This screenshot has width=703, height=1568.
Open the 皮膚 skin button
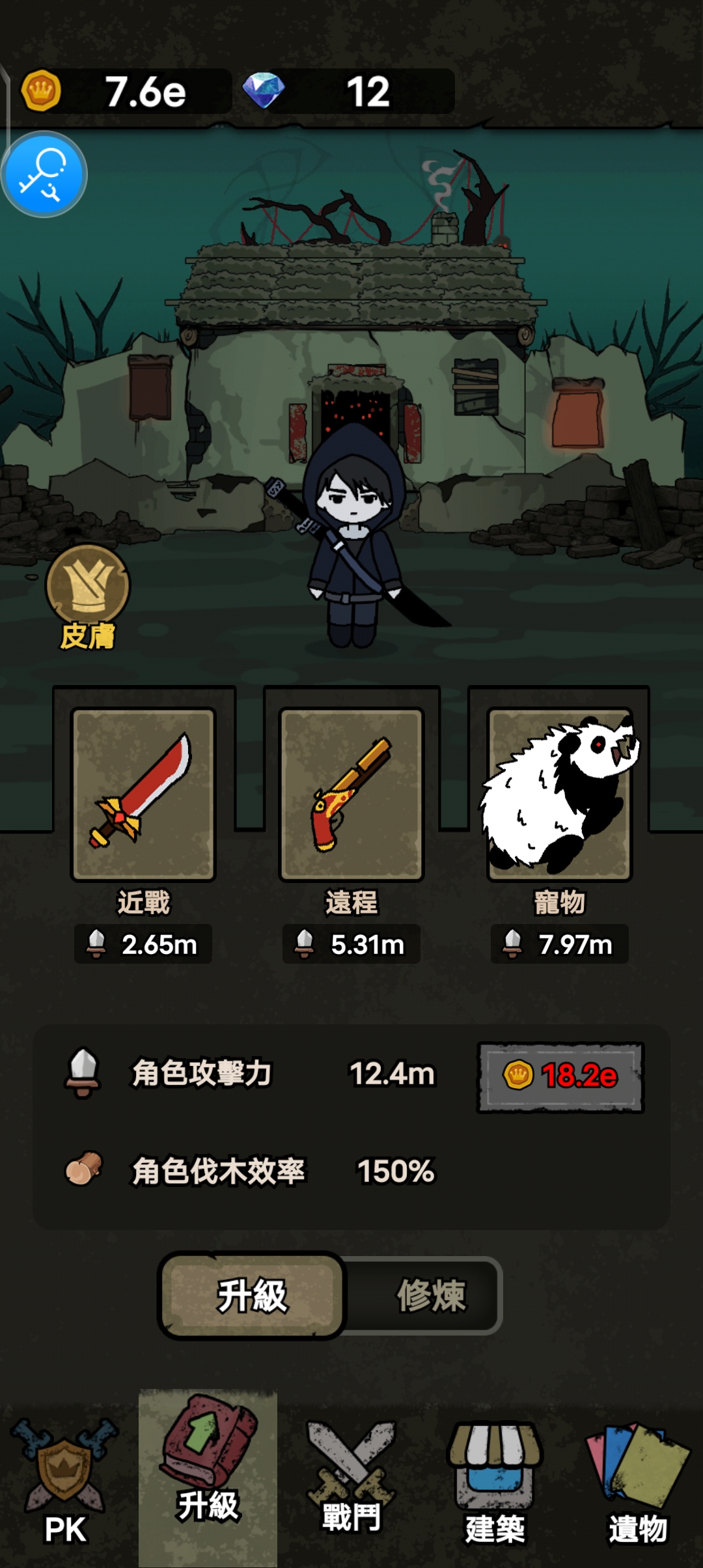(x=87, y=595)
